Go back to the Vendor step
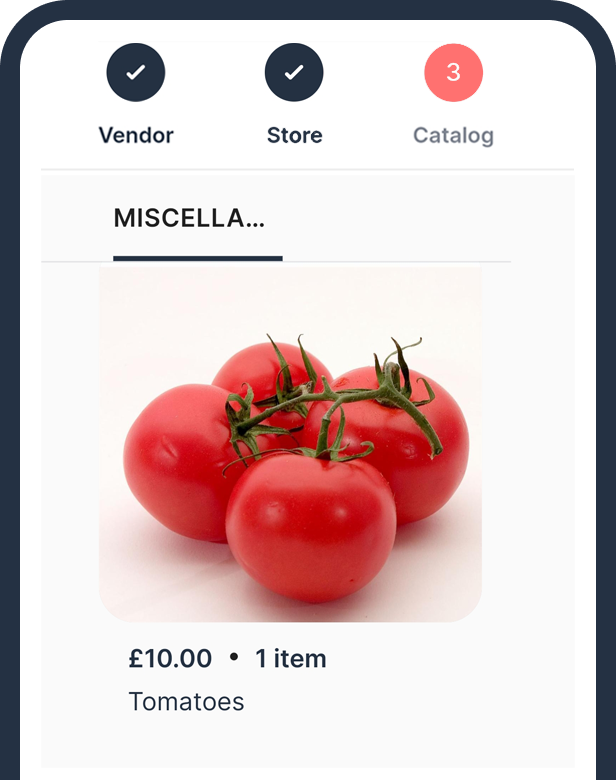Viewport: 616px width, 780px height. tap(136, 74)
